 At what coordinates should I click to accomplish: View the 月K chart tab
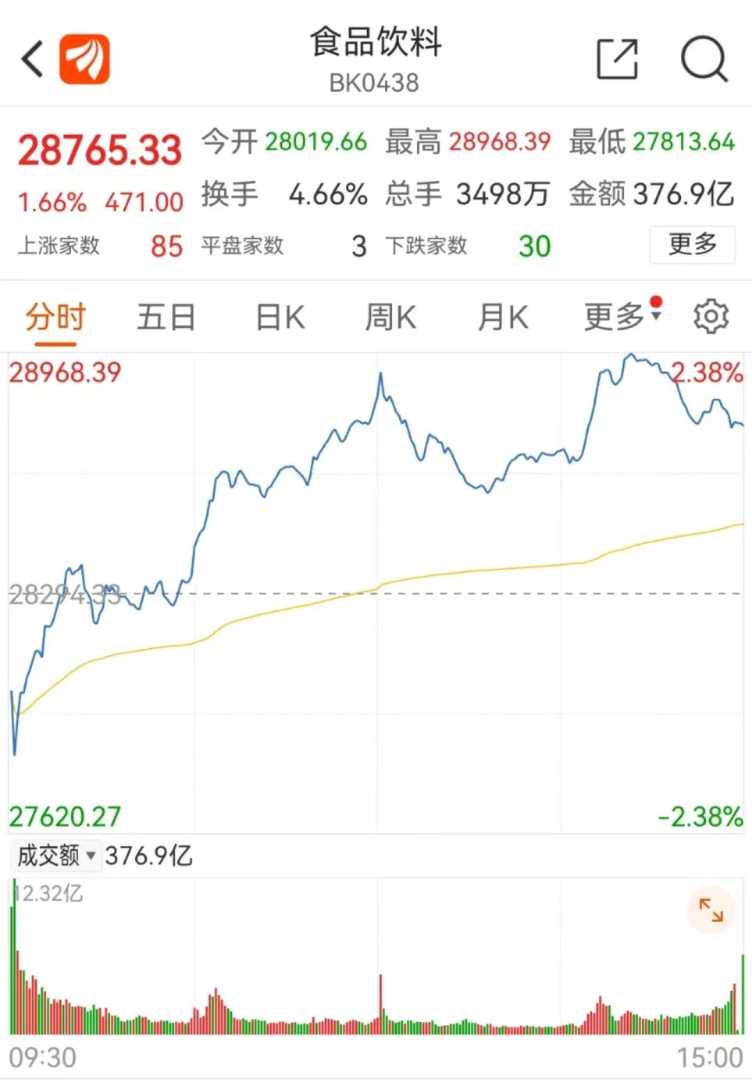(502, 318)
